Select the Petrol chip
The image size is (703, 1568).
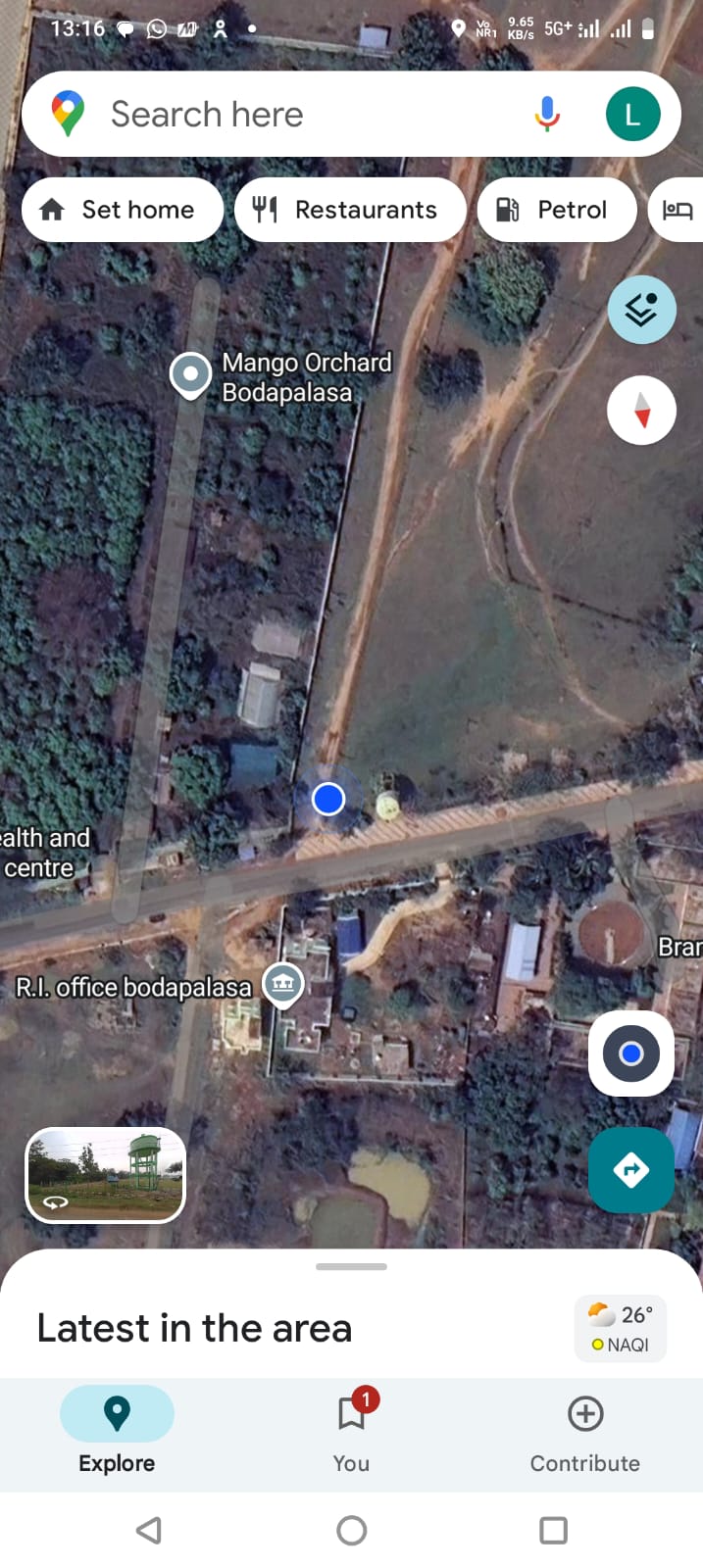point(557,210)
